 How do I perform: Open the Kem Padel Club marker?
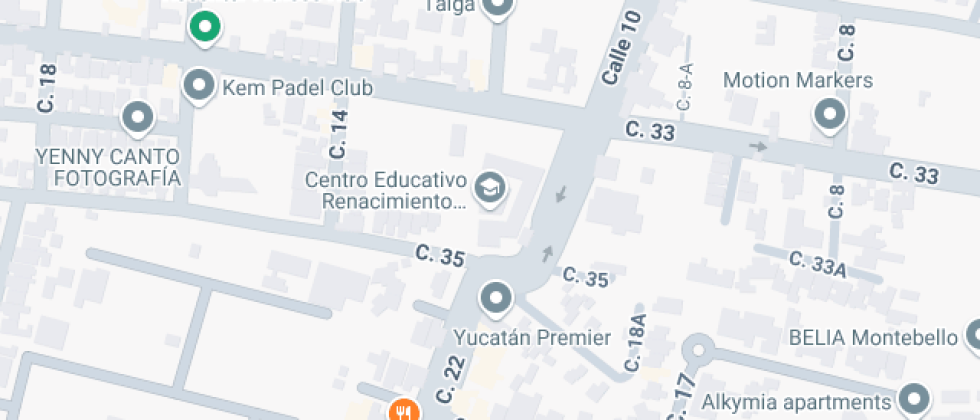pyautogui.click(x=200, y=86)
